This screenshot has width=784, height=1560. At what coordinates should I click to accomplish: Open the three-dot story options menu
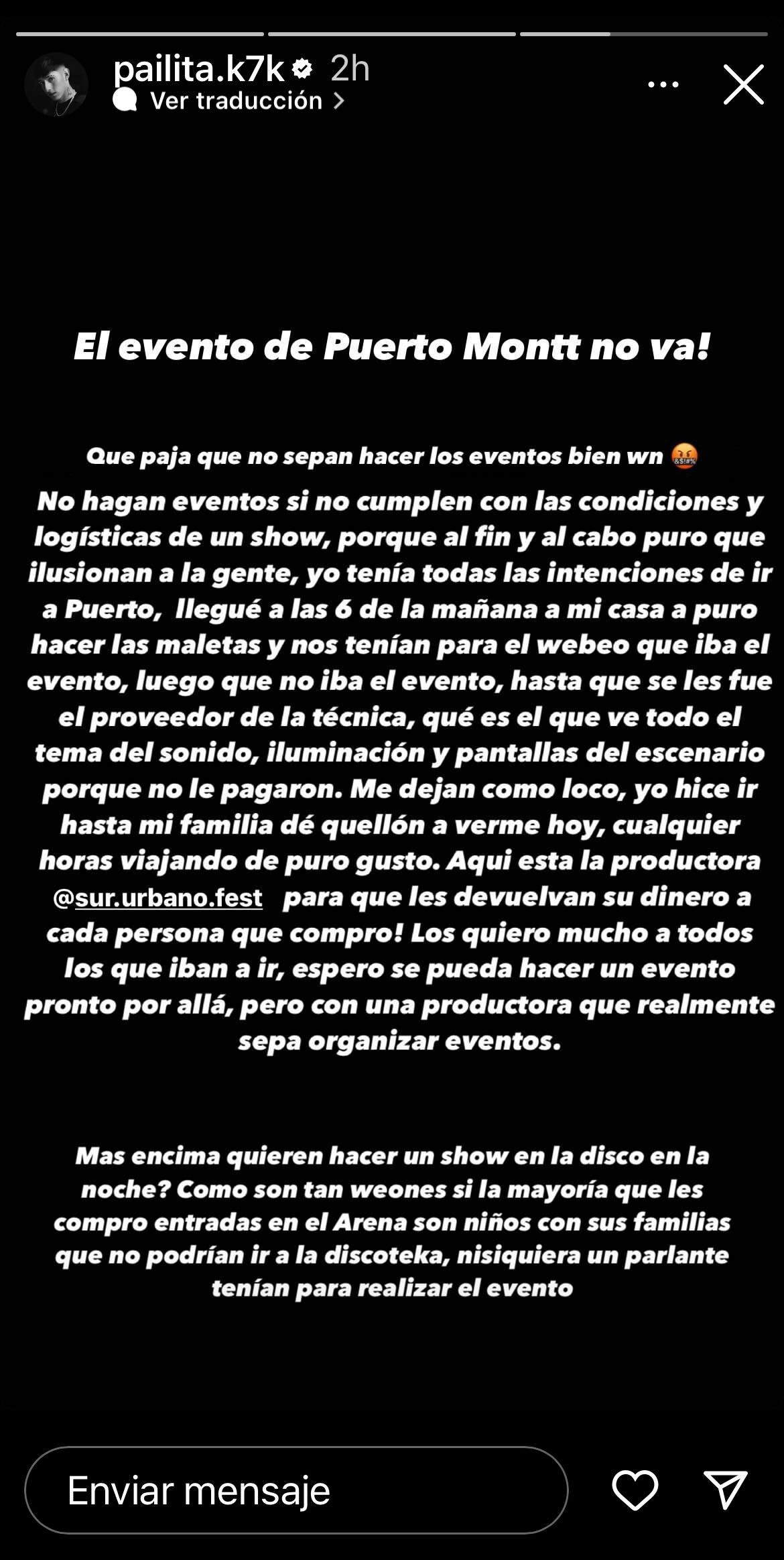(x=663, y=84)
